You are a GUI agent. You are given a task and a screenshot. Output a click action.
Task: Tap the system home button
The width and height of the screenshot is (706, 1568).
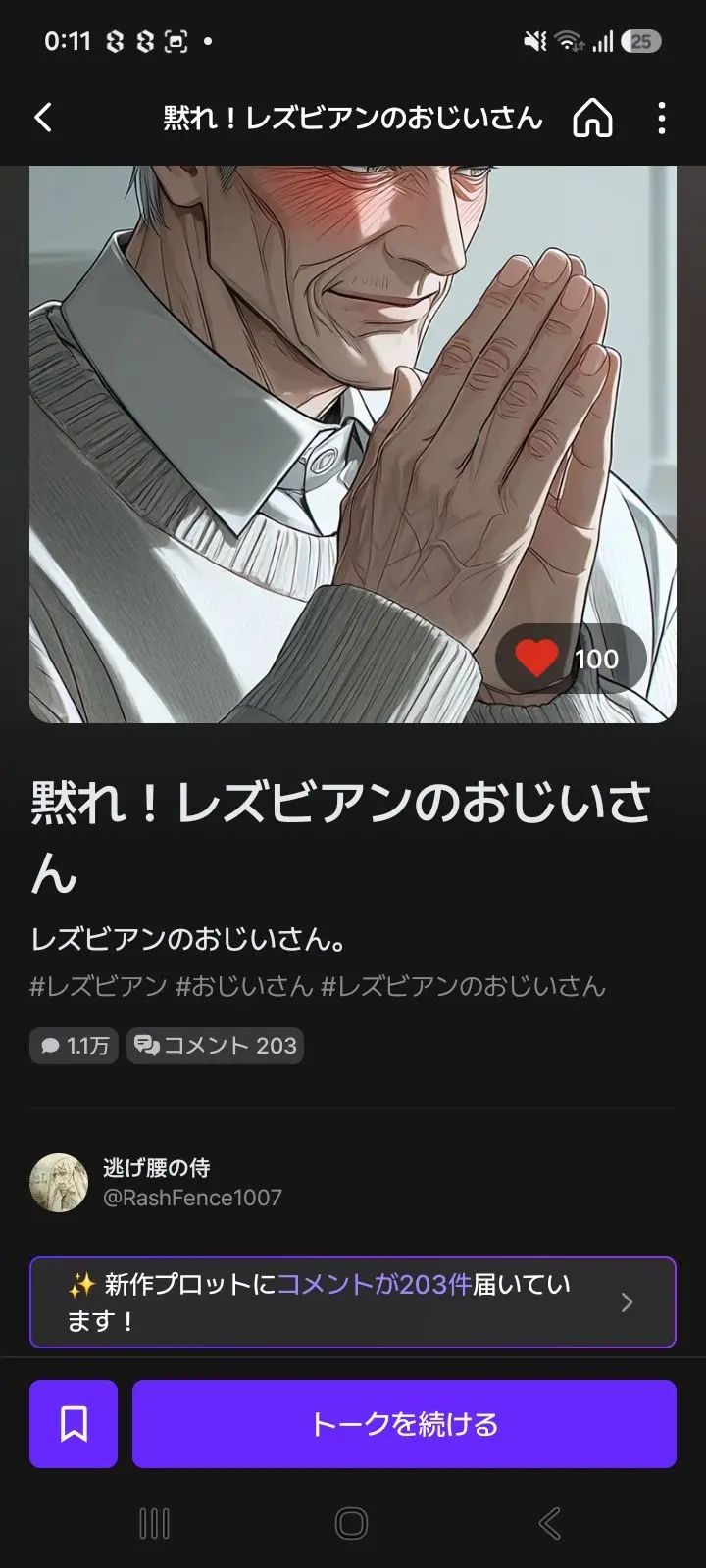(x=352, y=1523)
